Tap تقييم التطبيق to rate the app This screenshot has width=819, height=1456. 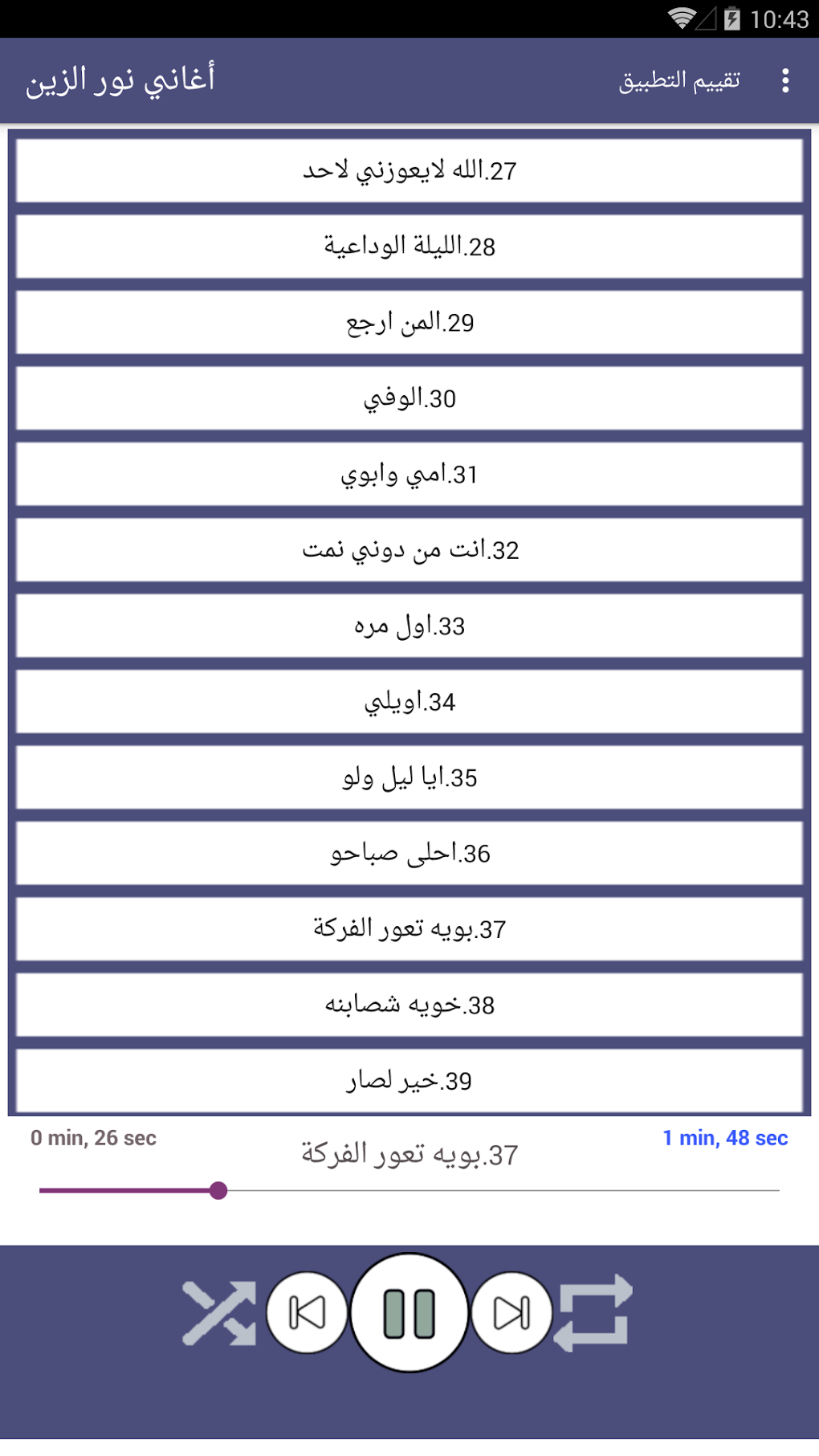[x=679, y=80]
